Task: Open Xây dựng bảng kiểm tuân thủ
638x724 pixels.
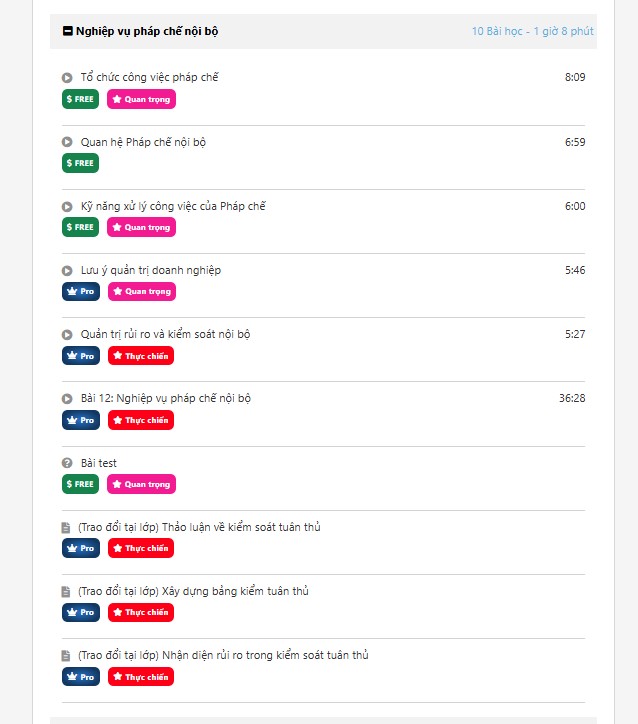Action: (192, 591)
